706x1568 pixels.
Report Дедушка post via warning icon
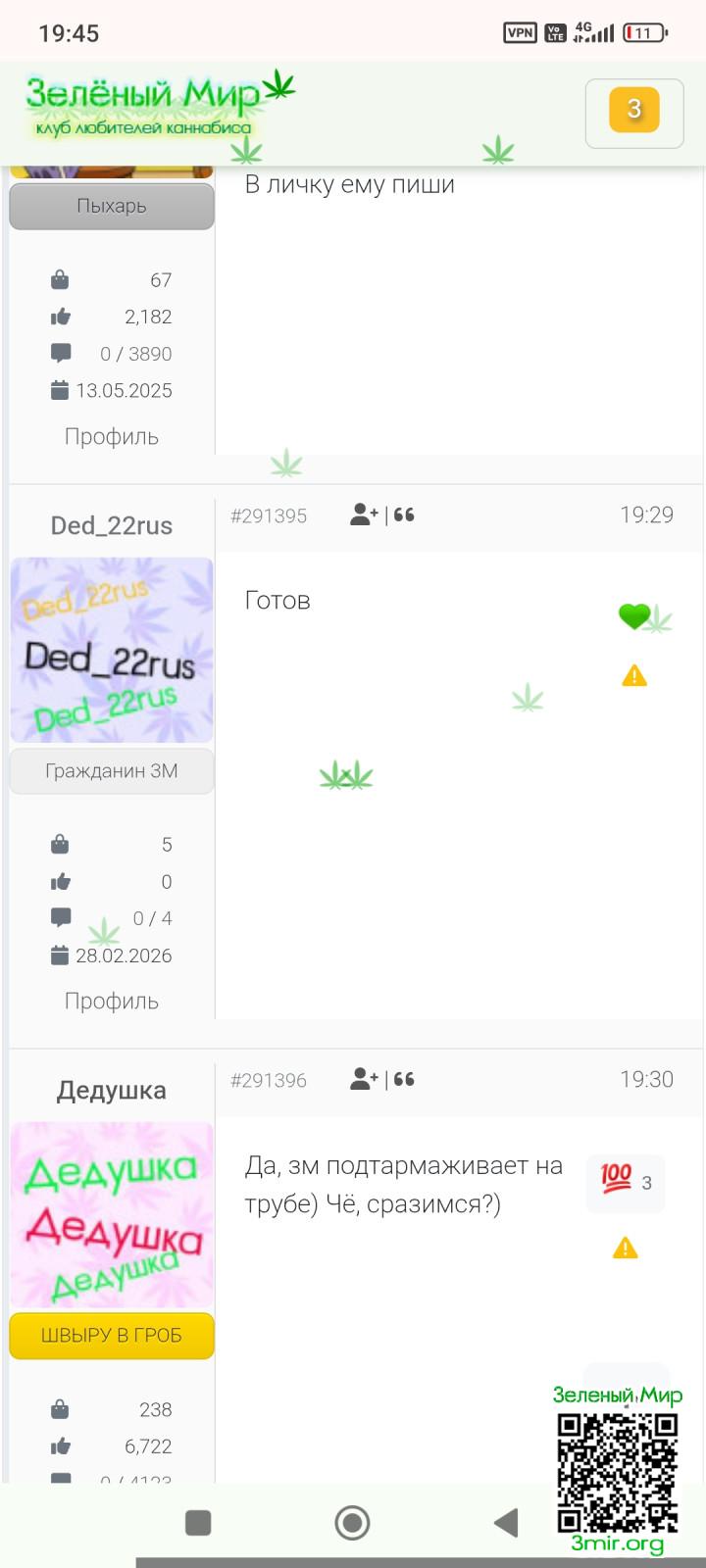pyautogui.click(x=625, y=1248)
